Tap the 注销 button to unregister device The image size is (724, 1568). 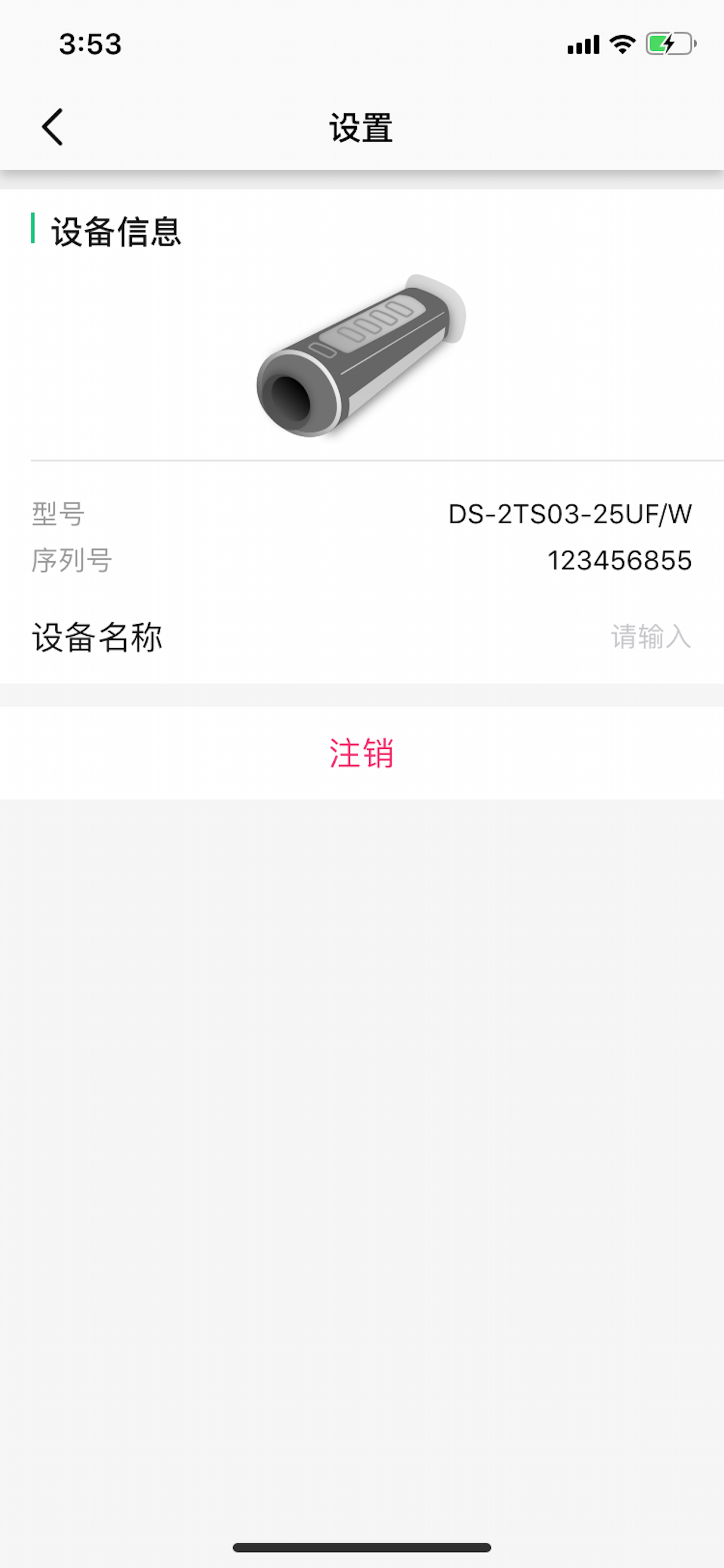pyautogui.click(x=361, y=754)
